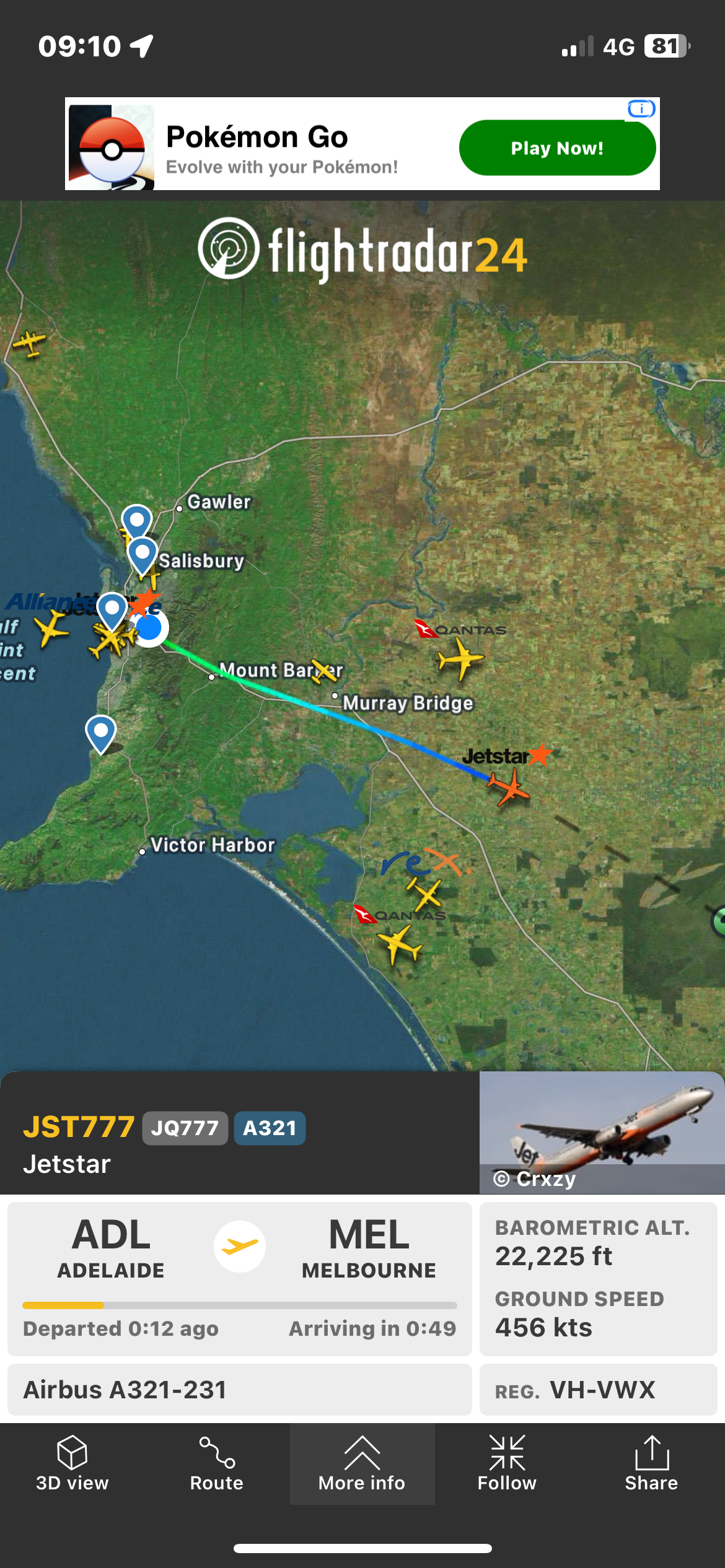This screenshot has width=725, height=1568.
Task: Show the flight route
Action: (216, 1464)
